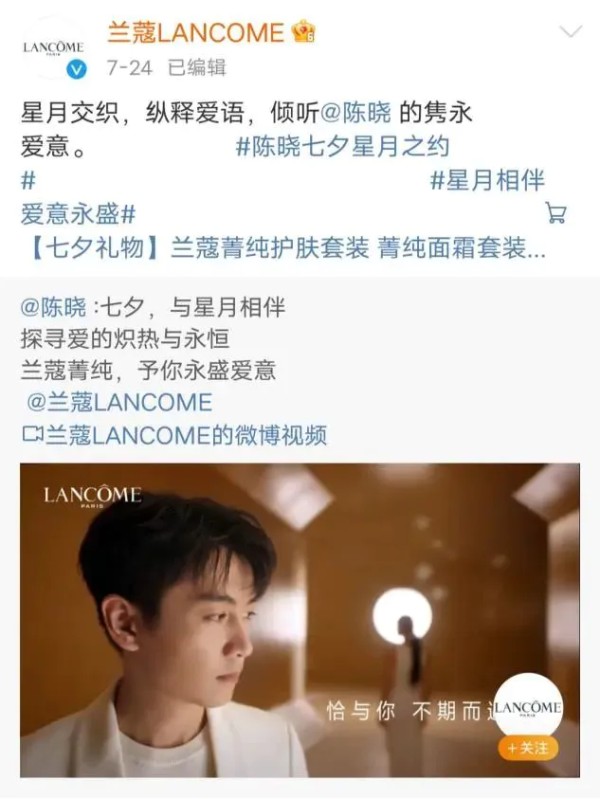Image resolution: width=600 pixels, height=799 pixels.
Task: Expand the post options chevron
Action: click(x=571, y=32)
